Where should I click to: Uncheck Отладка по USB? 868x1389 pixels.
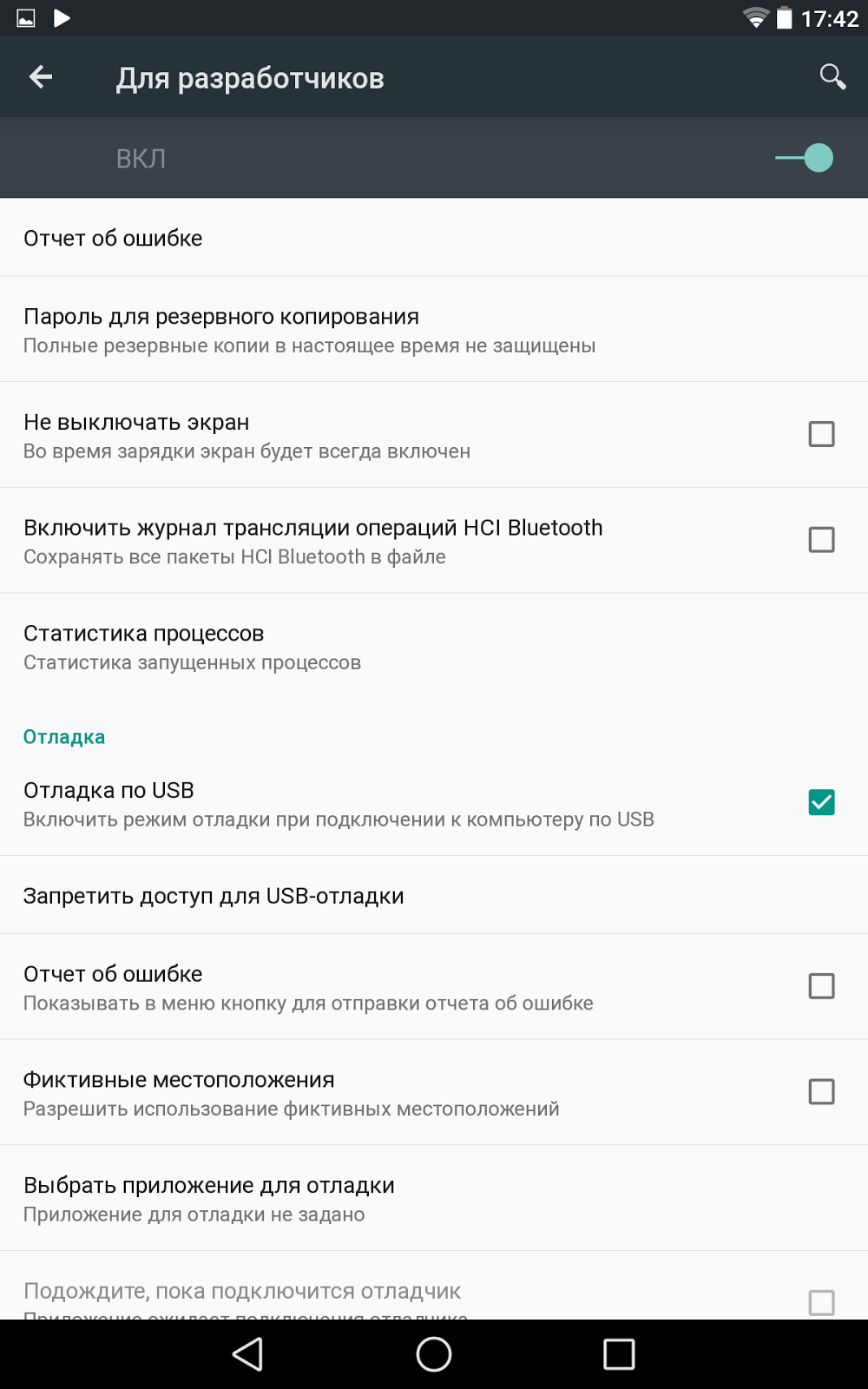click(x=821, y=802)
